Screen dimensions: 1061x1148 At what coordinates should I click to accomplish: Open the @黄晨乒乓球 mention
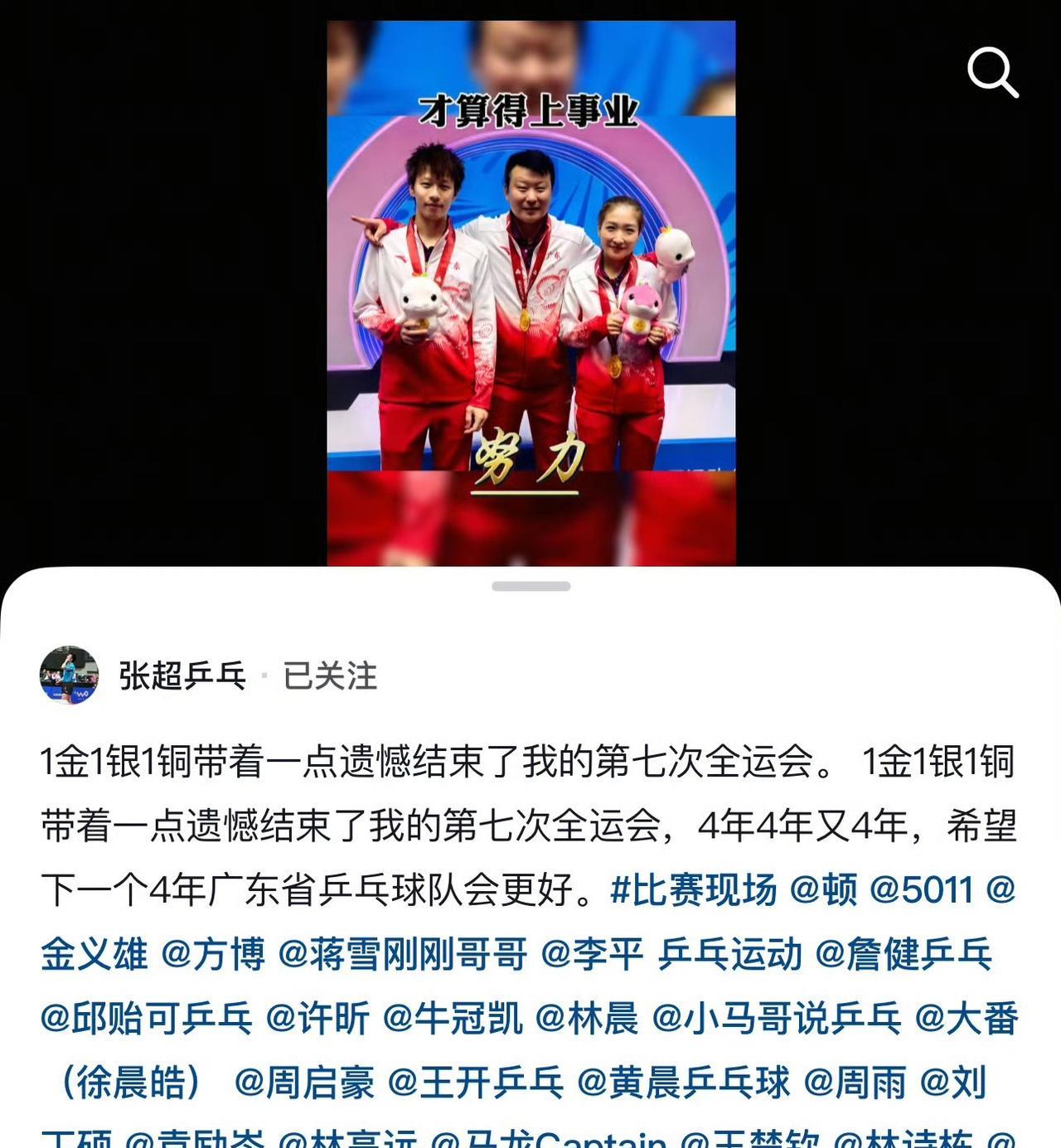click(x=684, y=1083)
